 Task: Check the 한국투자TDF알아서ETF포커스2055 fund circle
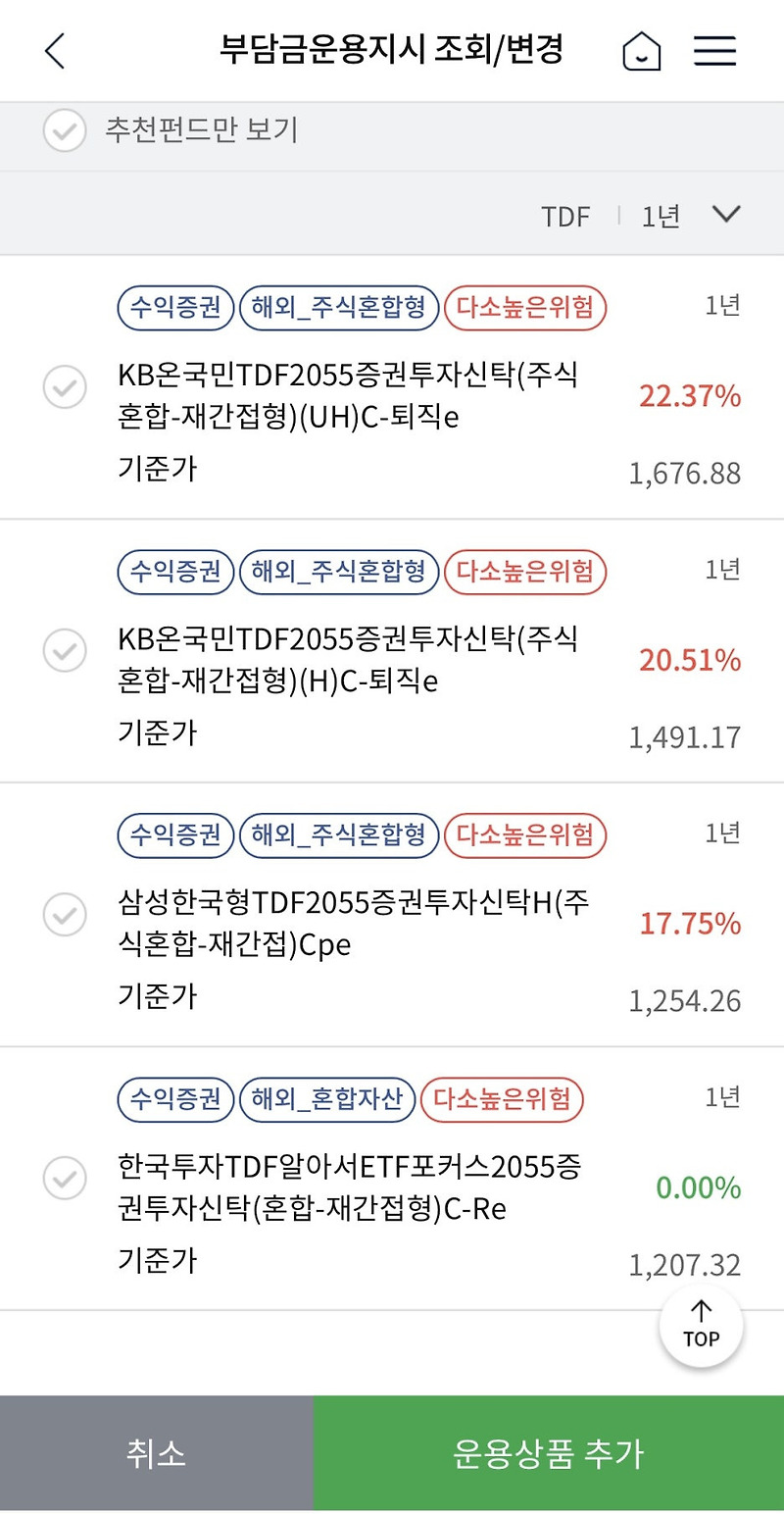coord(65,1179)
